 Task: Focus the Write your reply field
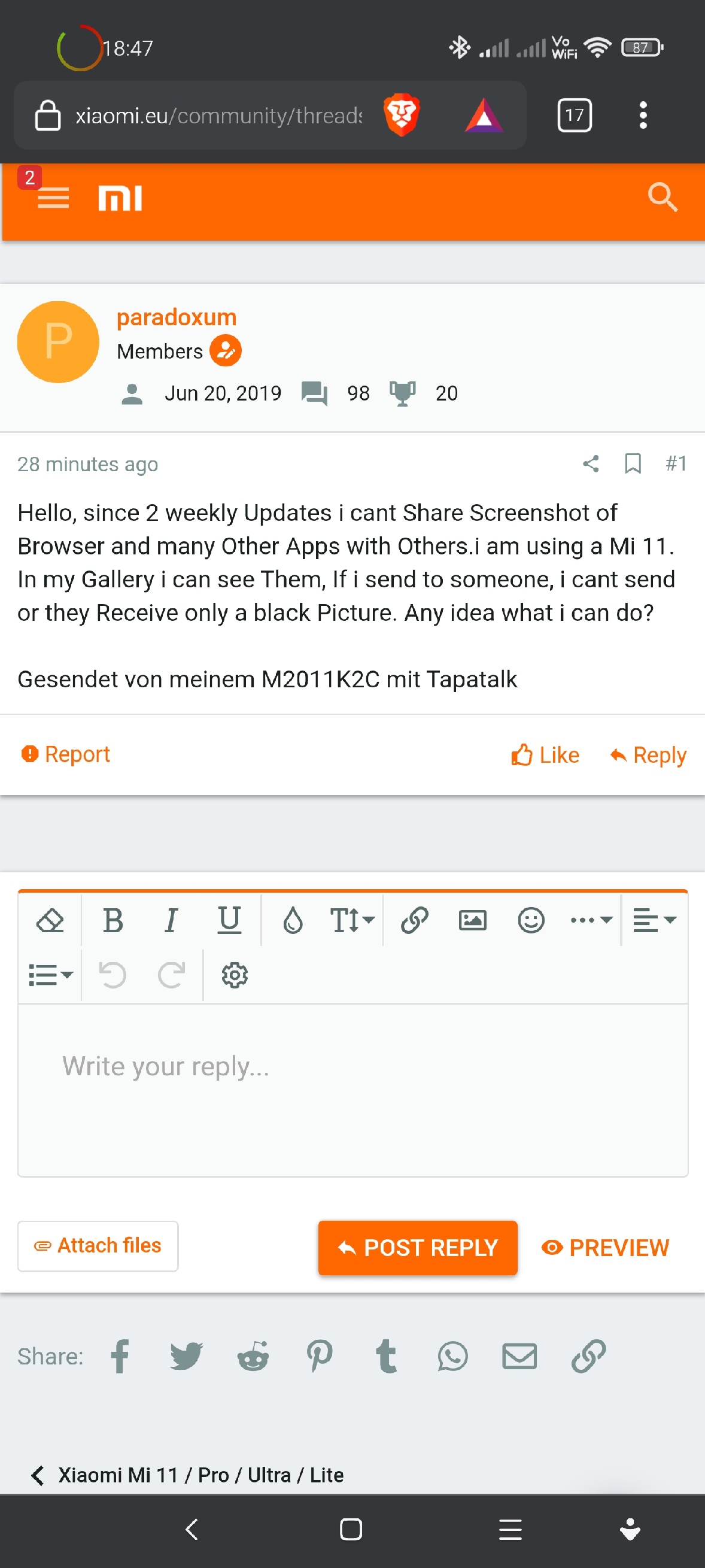pos(353,1090)
